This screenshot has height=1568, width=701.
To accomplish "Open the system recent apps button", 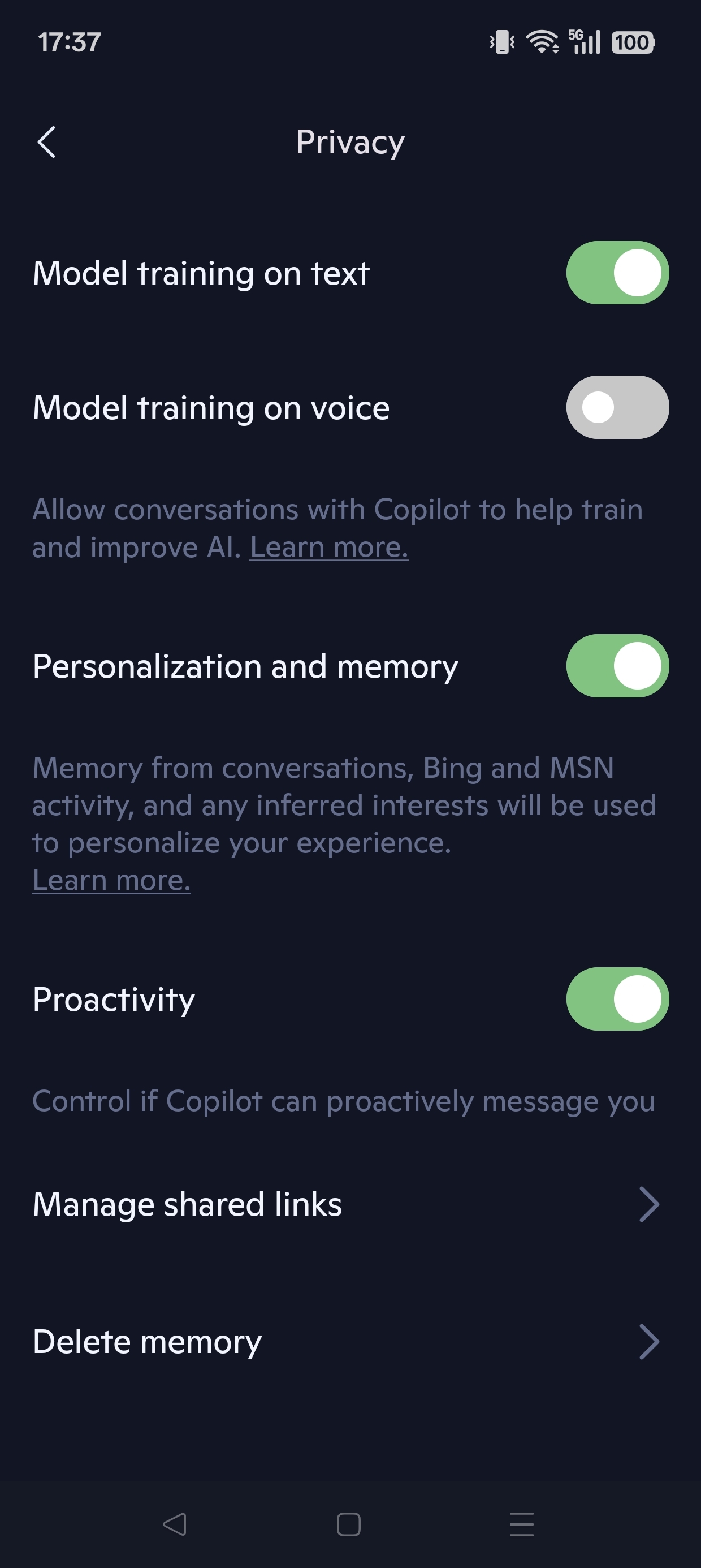I will pyautogui.click(x=521, y=1524).
